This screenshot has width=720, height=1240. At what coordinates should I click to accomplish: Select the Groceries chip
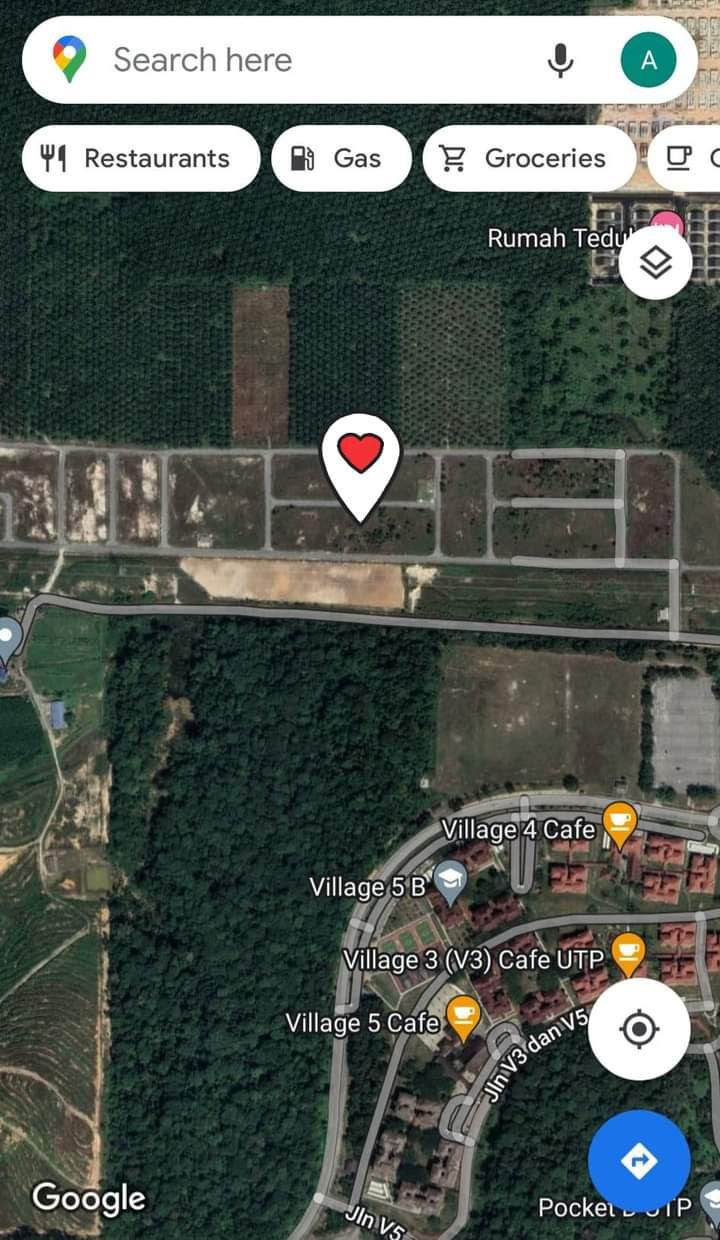click(x=528, y=158)
